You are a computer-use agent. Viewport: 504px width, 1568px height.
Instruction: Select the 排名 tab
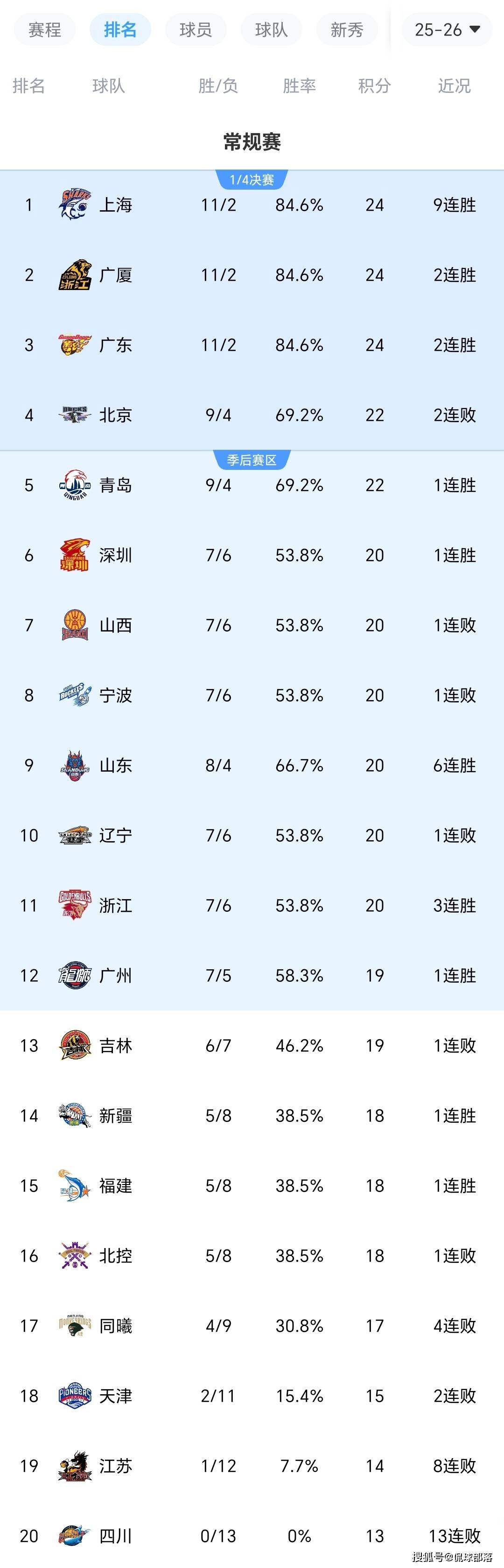120,30
